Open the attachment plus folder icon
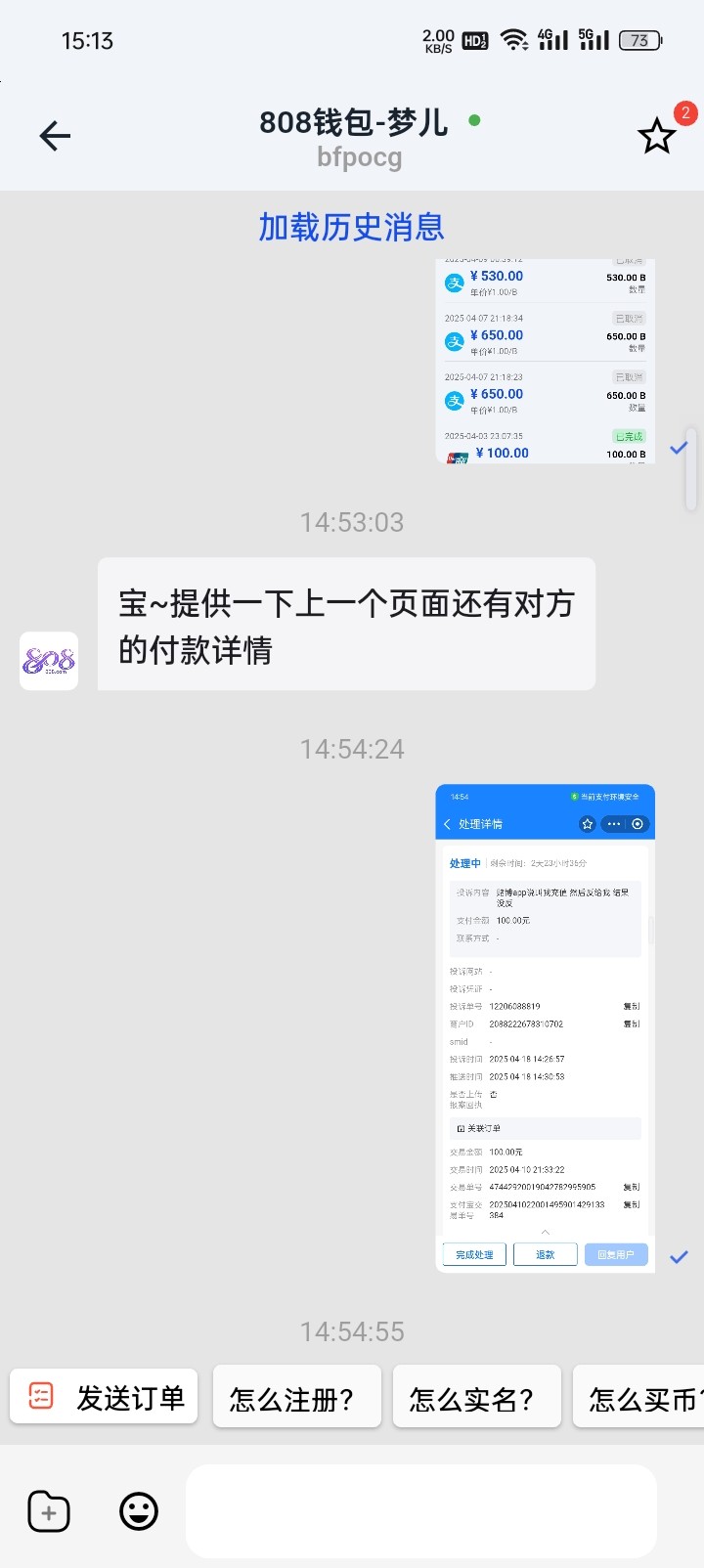The width and height of the screenshot is (704, 1568). [49, 1511]
